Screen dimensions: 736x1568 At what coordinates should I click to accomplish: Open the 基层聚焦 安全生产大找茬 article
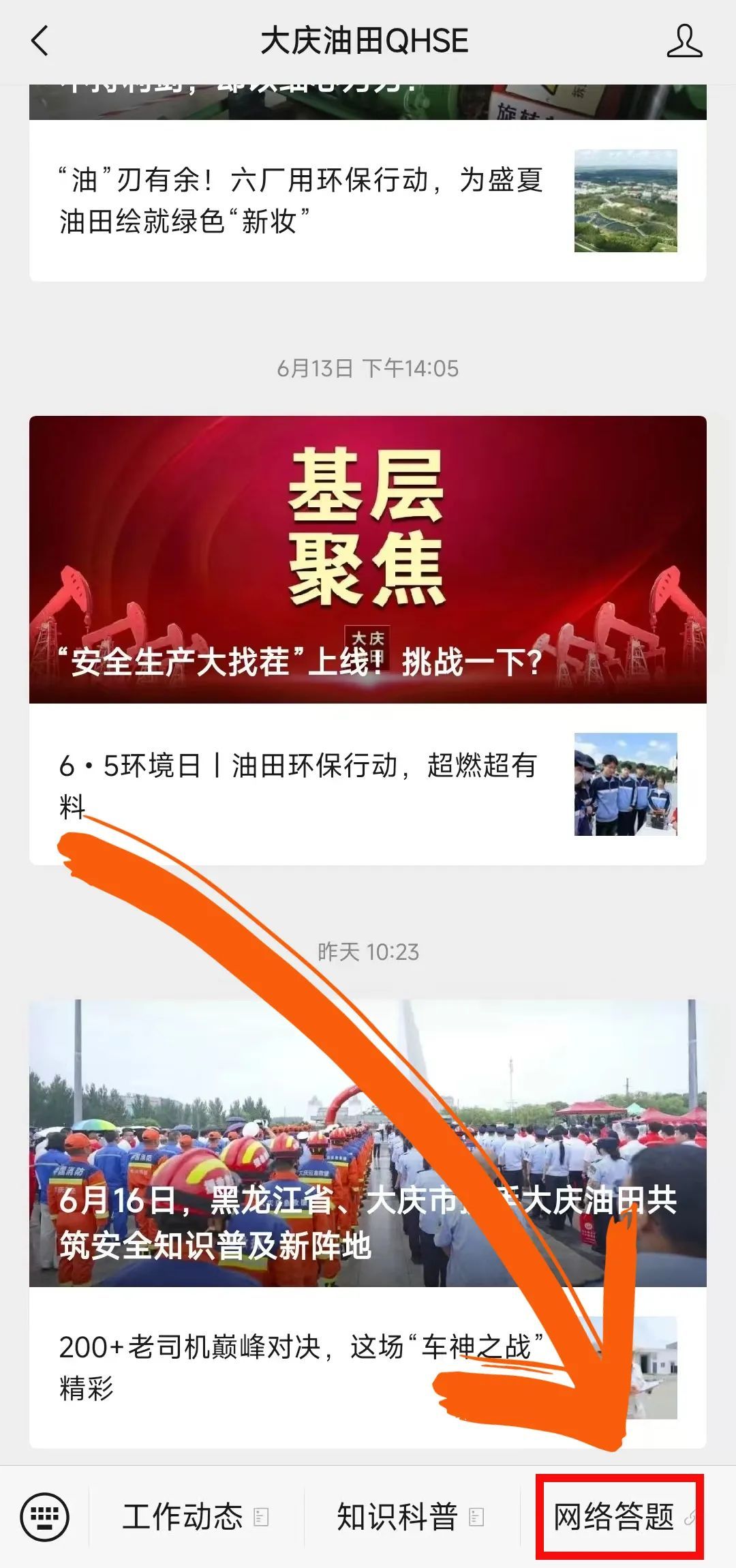click(x=367, y=559)
